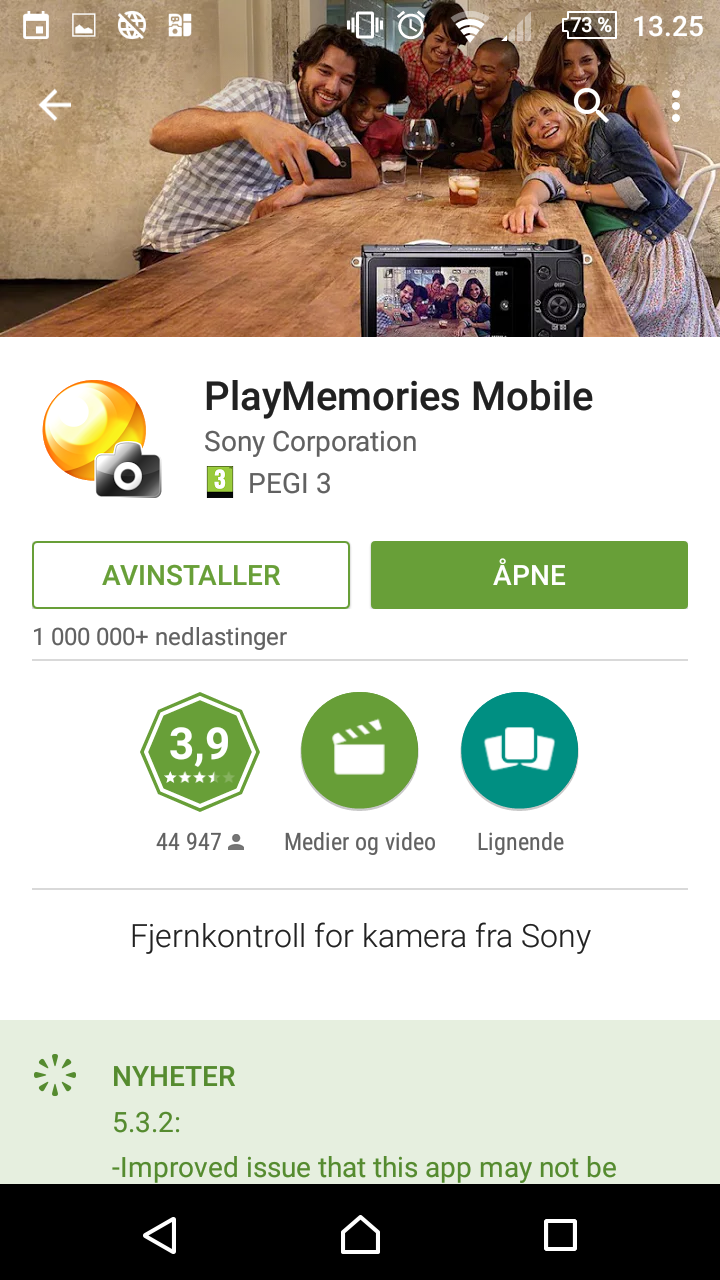Viewport: 720px width, 1280px height.
Task: Open the three-dot overflow menu
Action: [x=676, y=105]
